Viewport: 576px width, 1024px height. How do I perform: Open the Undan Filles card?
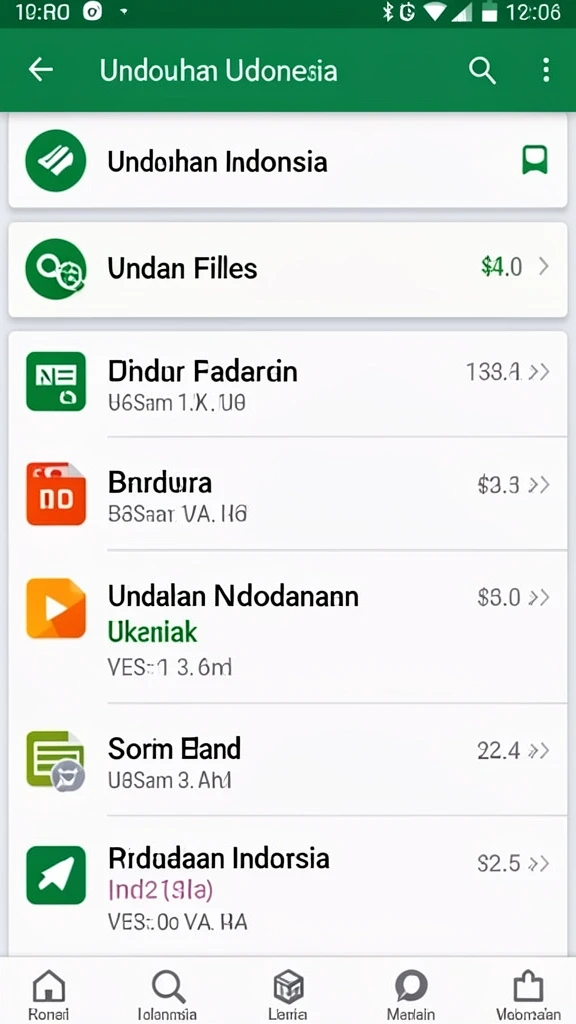[x=287, y=269]
